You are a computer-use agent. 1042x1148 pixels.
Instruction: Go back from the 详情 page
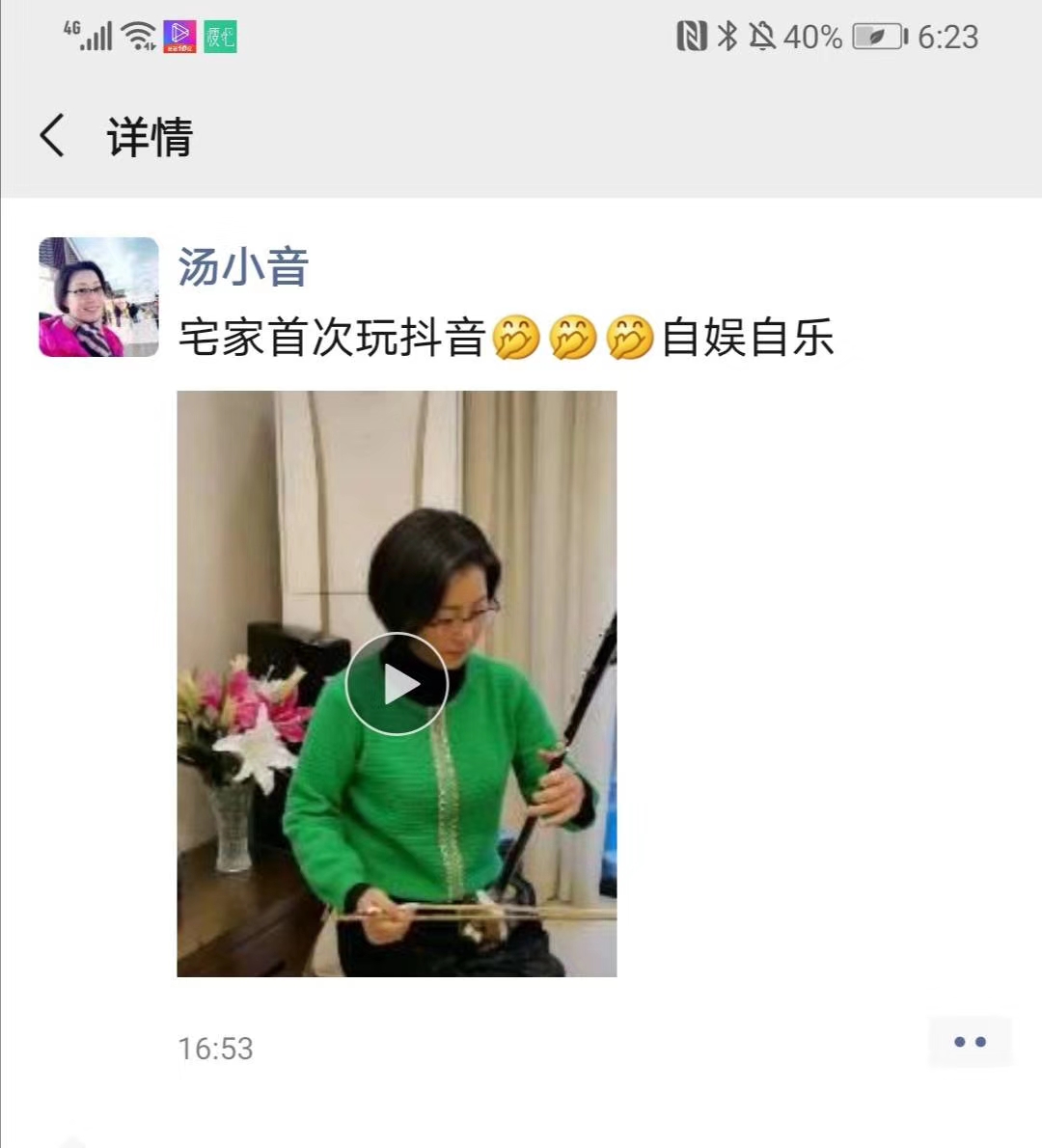53,135
